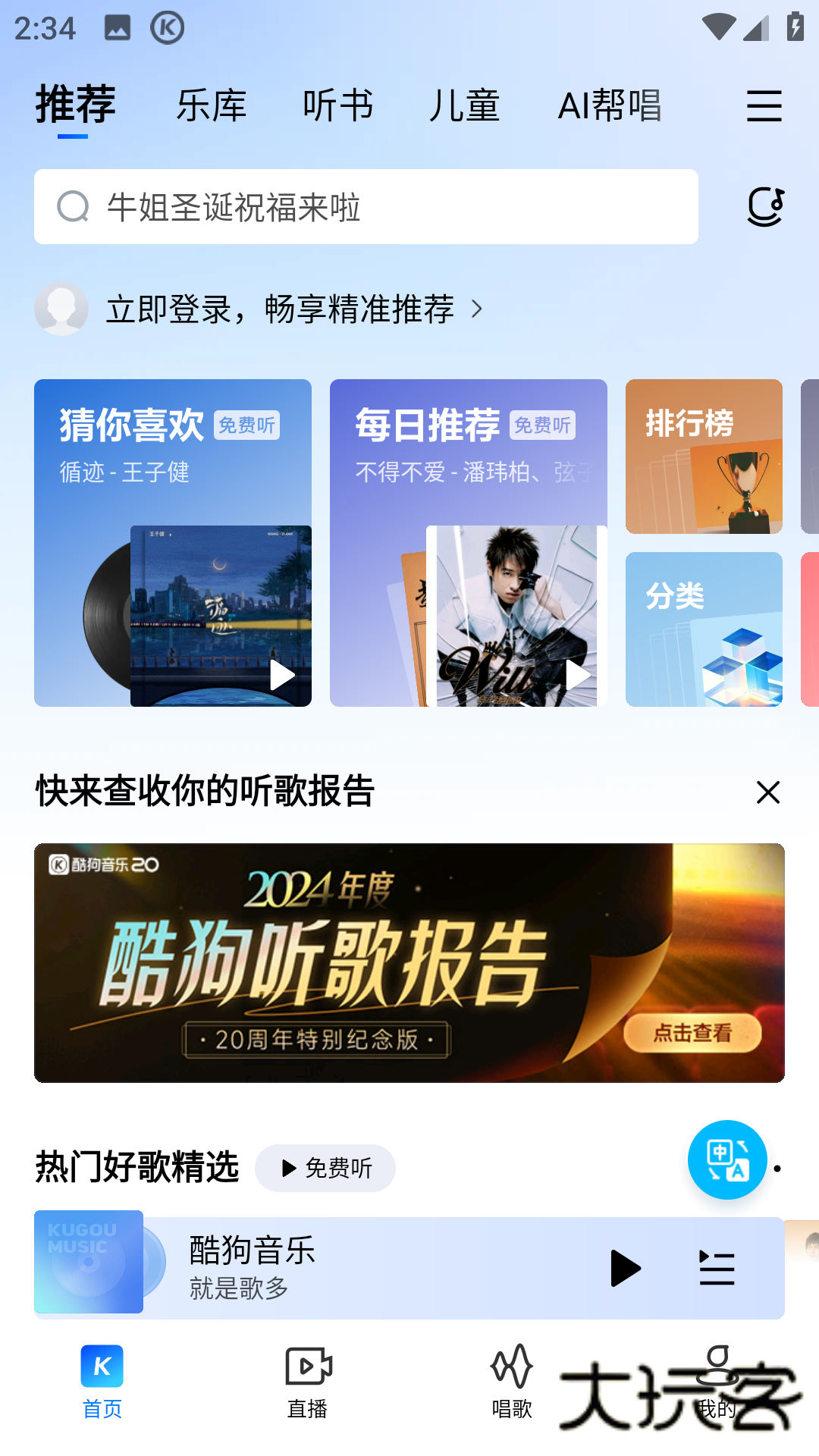This screenshot has height=1456, width=819.
Task: Dismiss the 快来查收你的听歌报告 section
Action: [767, 792]
